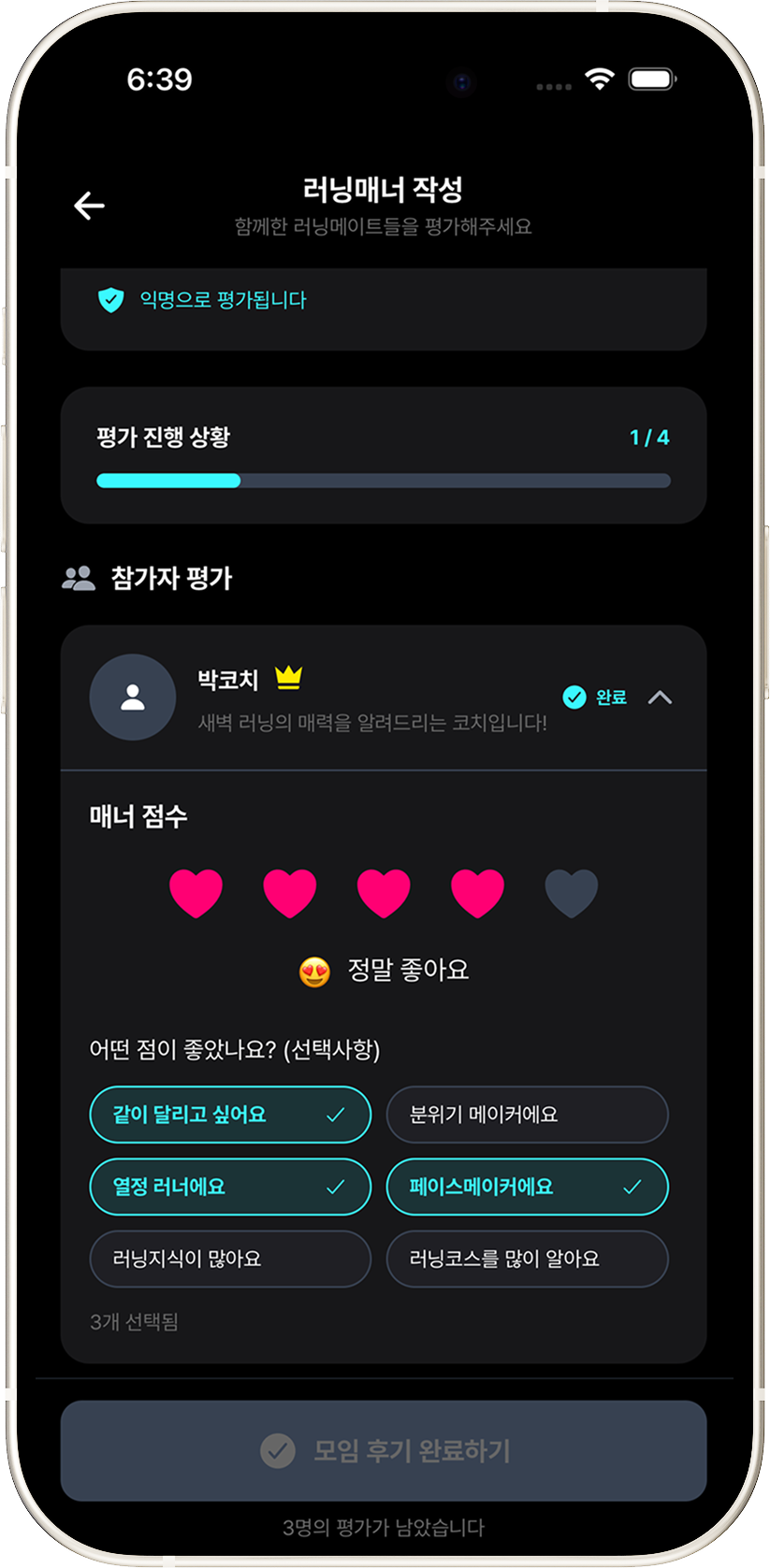Viewport: 770px width, 1568px height.
Task: Toggle the 러닝코스를 많이 알아요 chip
Action: click(x=527, y=1259)
